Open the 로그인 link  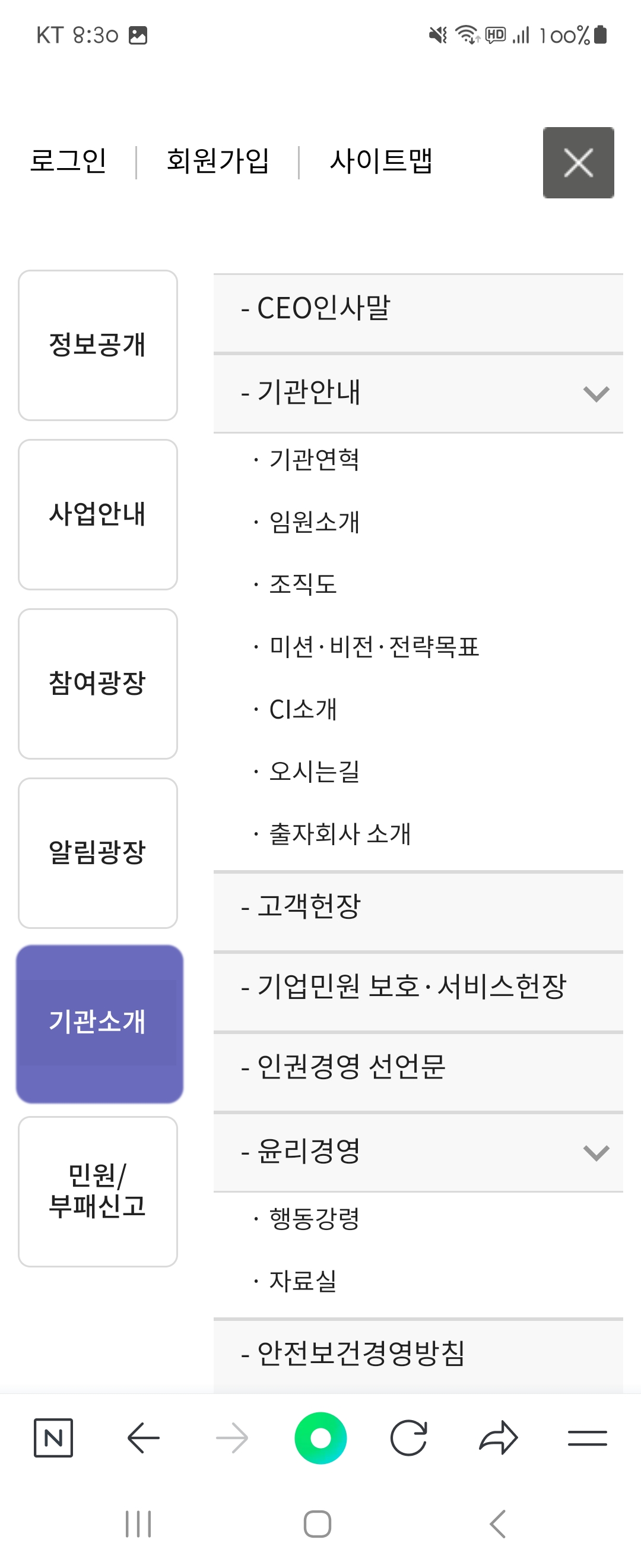tap(69, 160)
